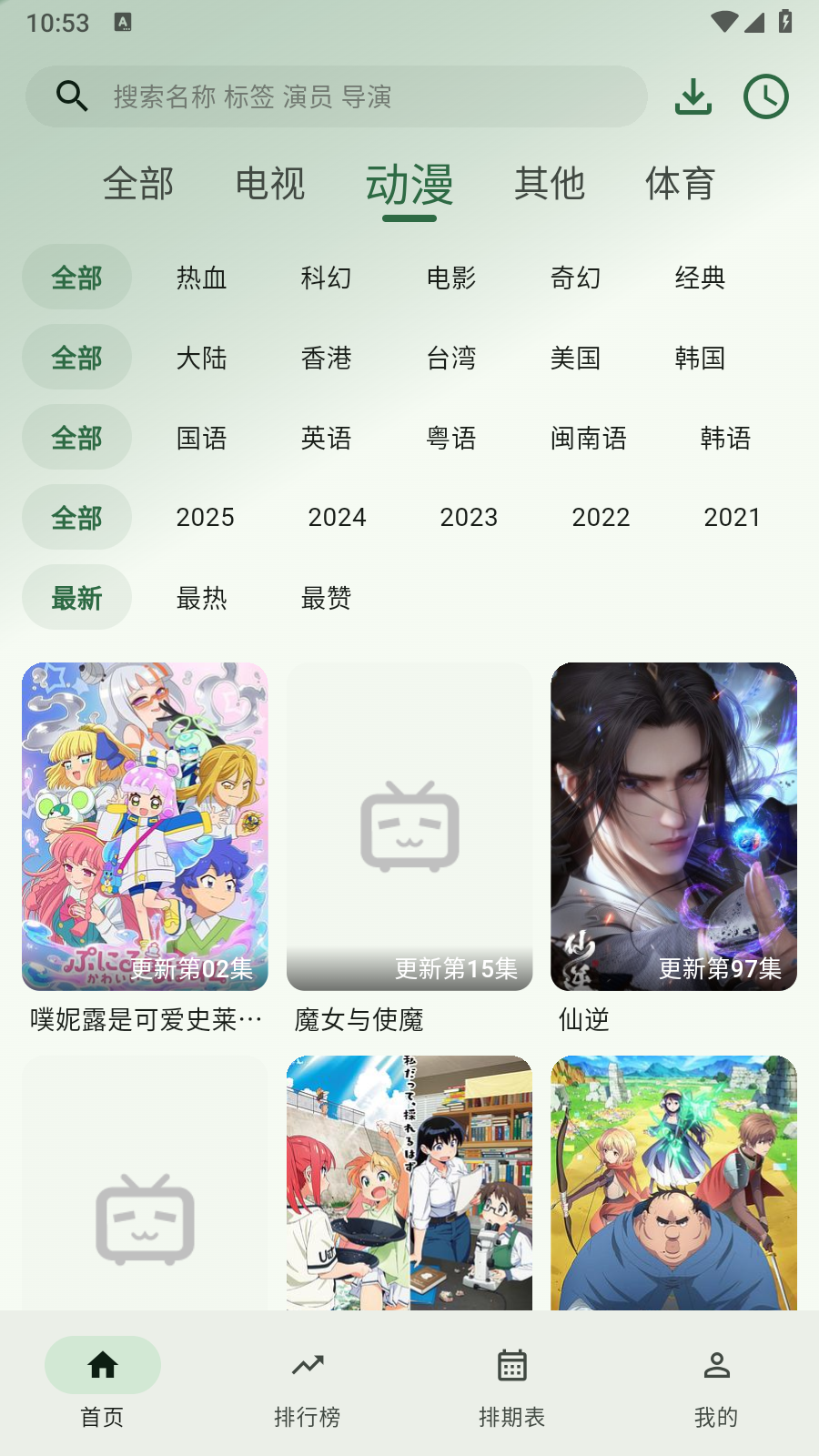Open the 魔女与使魔 poster

[x=409, y=825]
